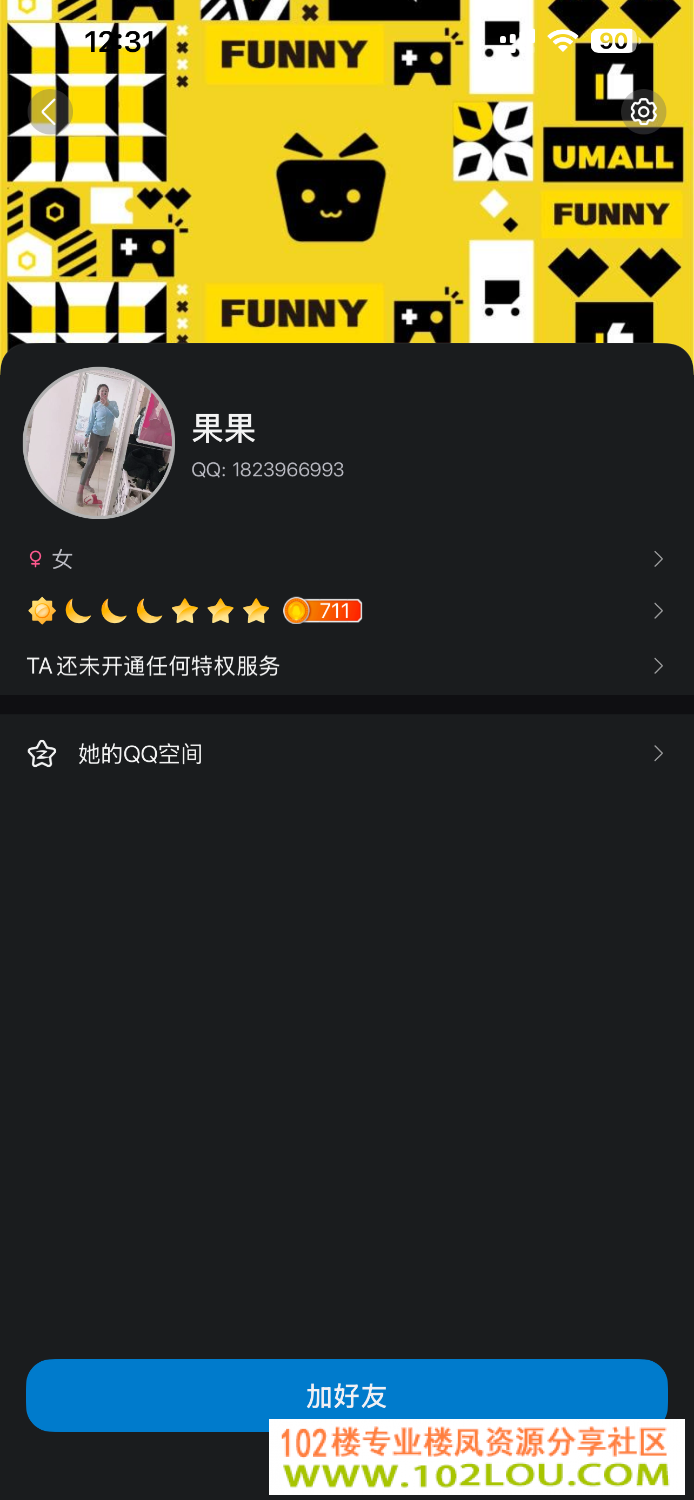Tap the 加好友 button
The image size is (694, 1500).
point(347,1395)
